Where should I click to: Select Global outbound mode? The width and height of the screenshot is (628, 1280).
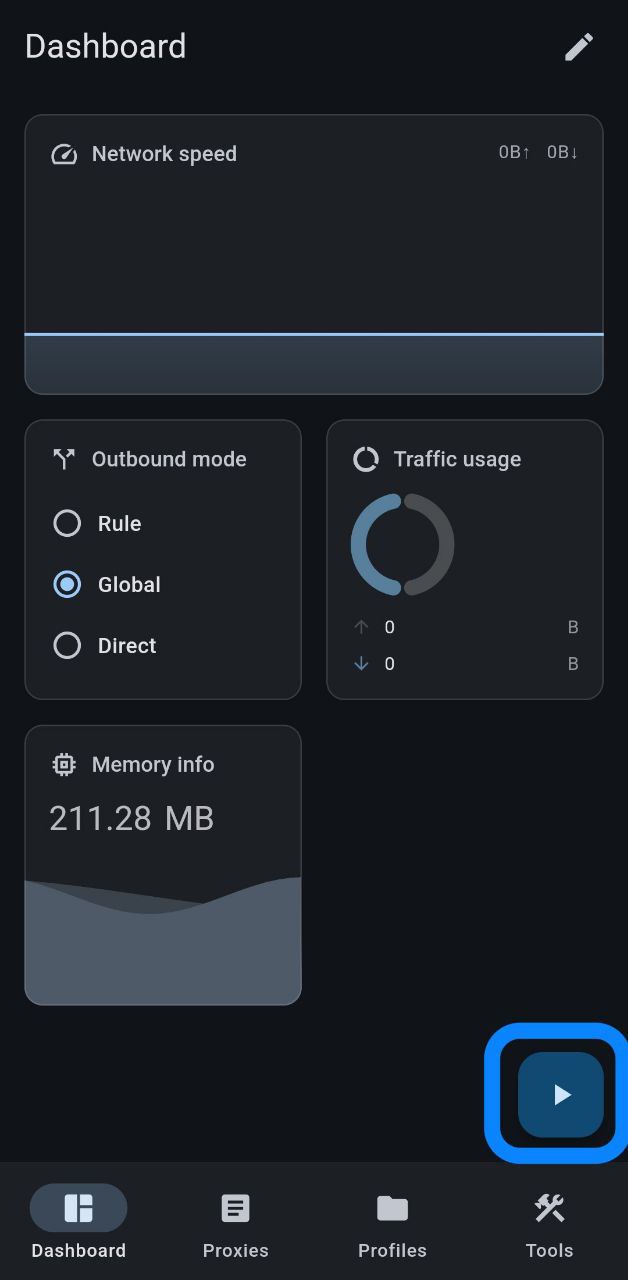click(x=163, y=585)
